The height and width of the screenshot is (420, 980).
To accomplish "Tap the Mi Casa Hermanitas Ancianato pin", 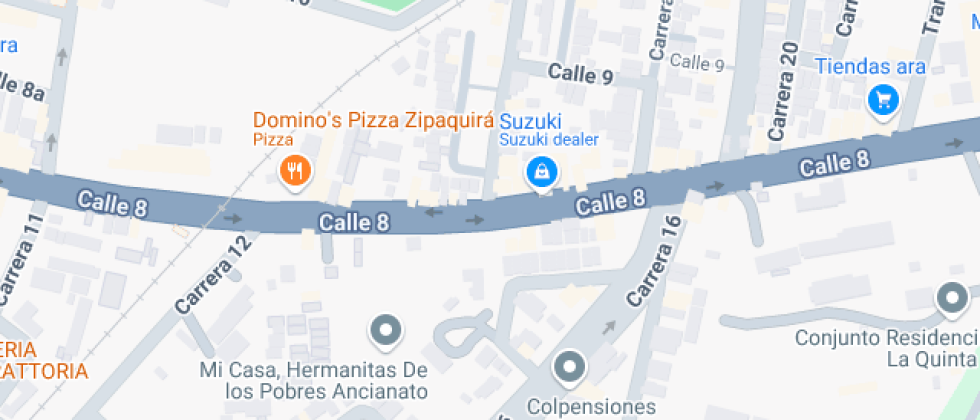I will (385, 329).
